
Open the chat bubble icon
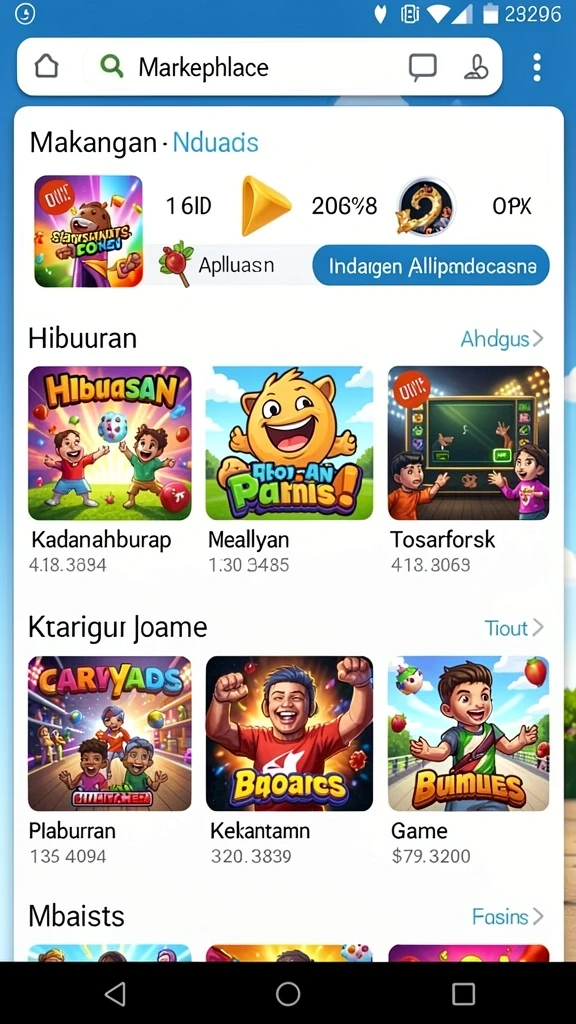[423, 67]
